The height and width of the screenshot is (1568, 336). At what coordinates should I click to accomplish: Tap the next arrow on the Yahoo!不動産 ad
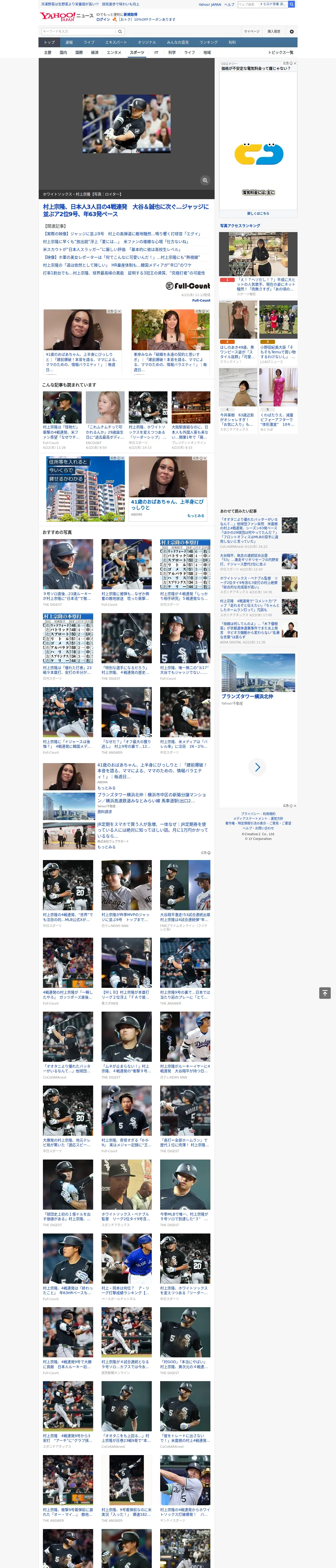[257, 767]
